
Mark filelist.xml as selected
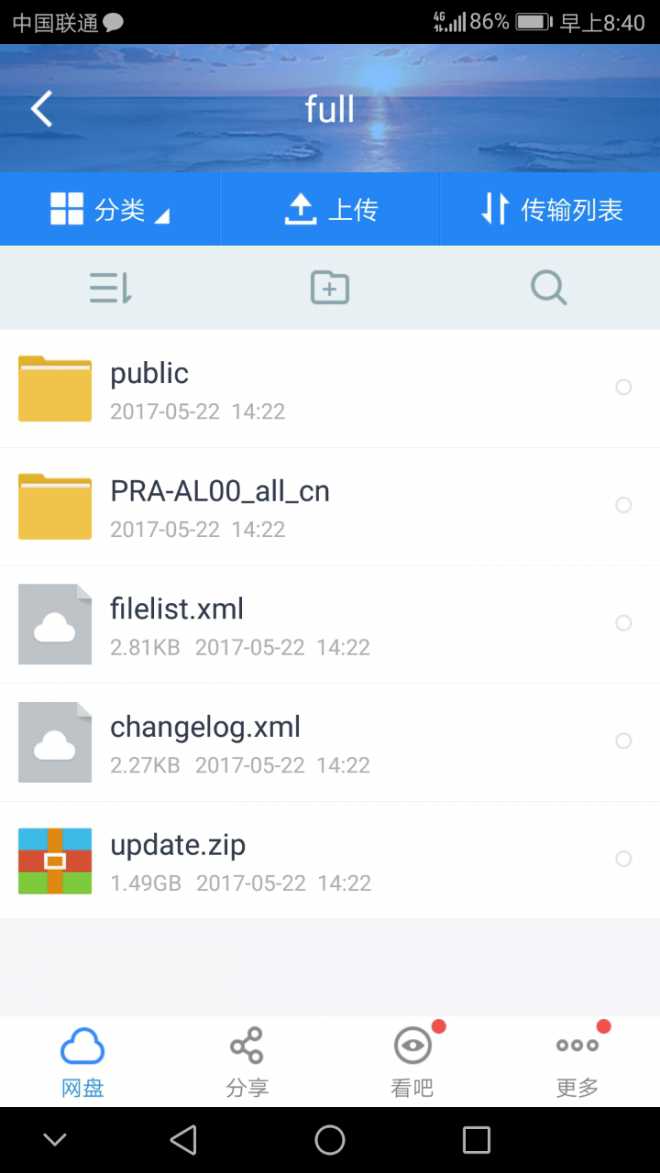pyautogui.click(x=623, y=623)
